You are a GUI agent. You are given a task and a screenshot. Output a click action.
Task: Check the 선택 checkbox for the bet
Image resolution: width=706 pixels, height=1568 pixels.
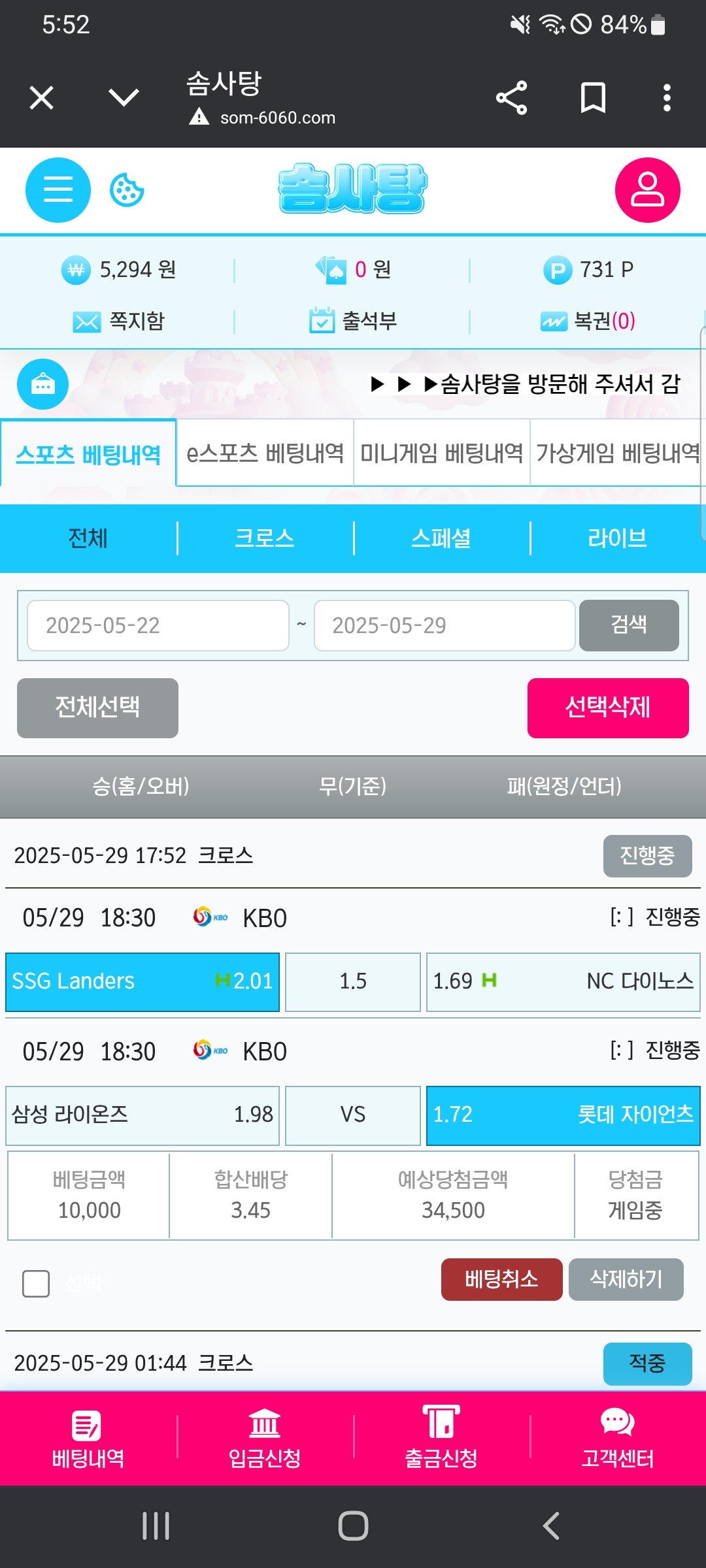pyautogui.click(x=36, y=1284)
